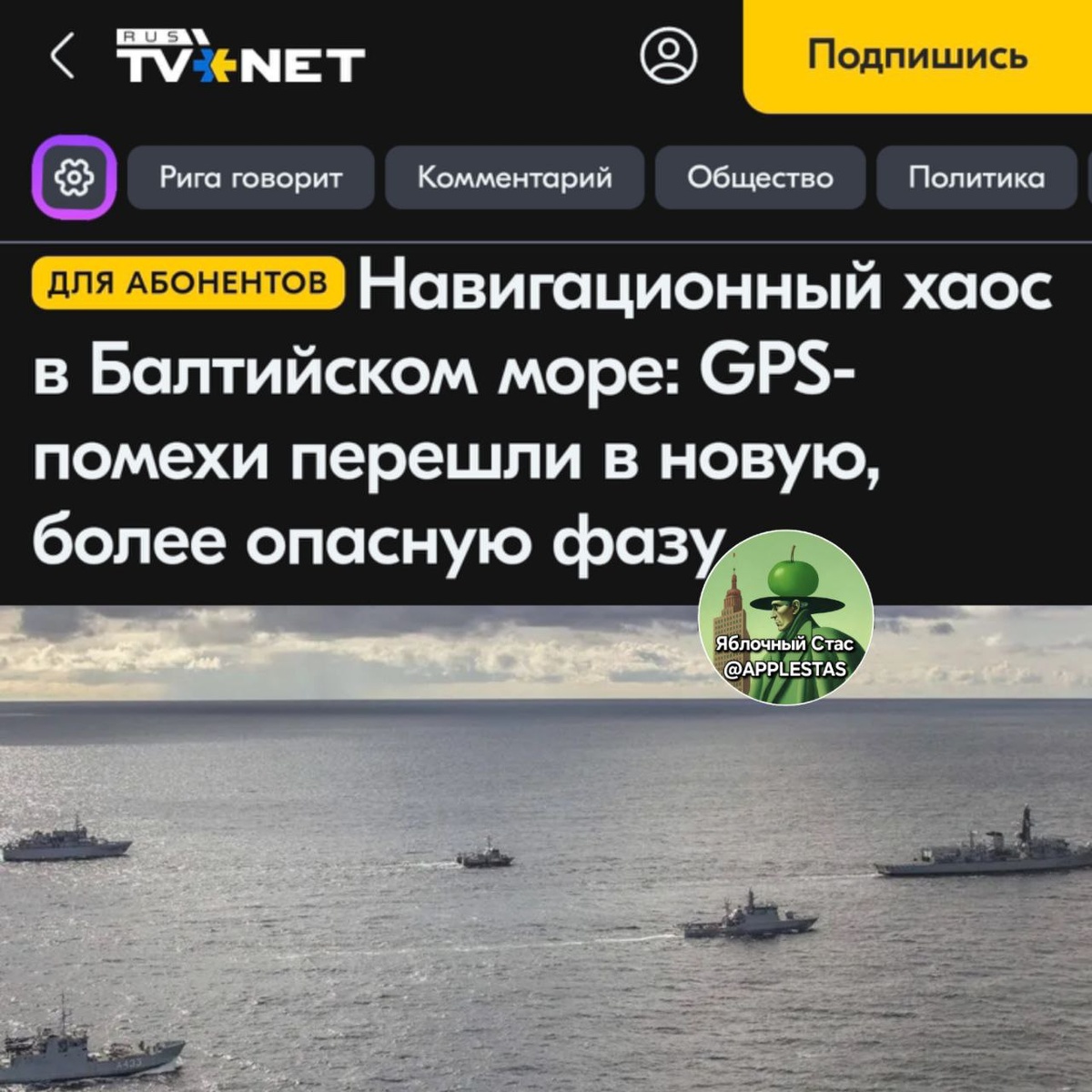Image resolution: width=1092 pixels, height=1092 pixels.
Task: Switch to the Комментарий section
Action: pos(514,177)
